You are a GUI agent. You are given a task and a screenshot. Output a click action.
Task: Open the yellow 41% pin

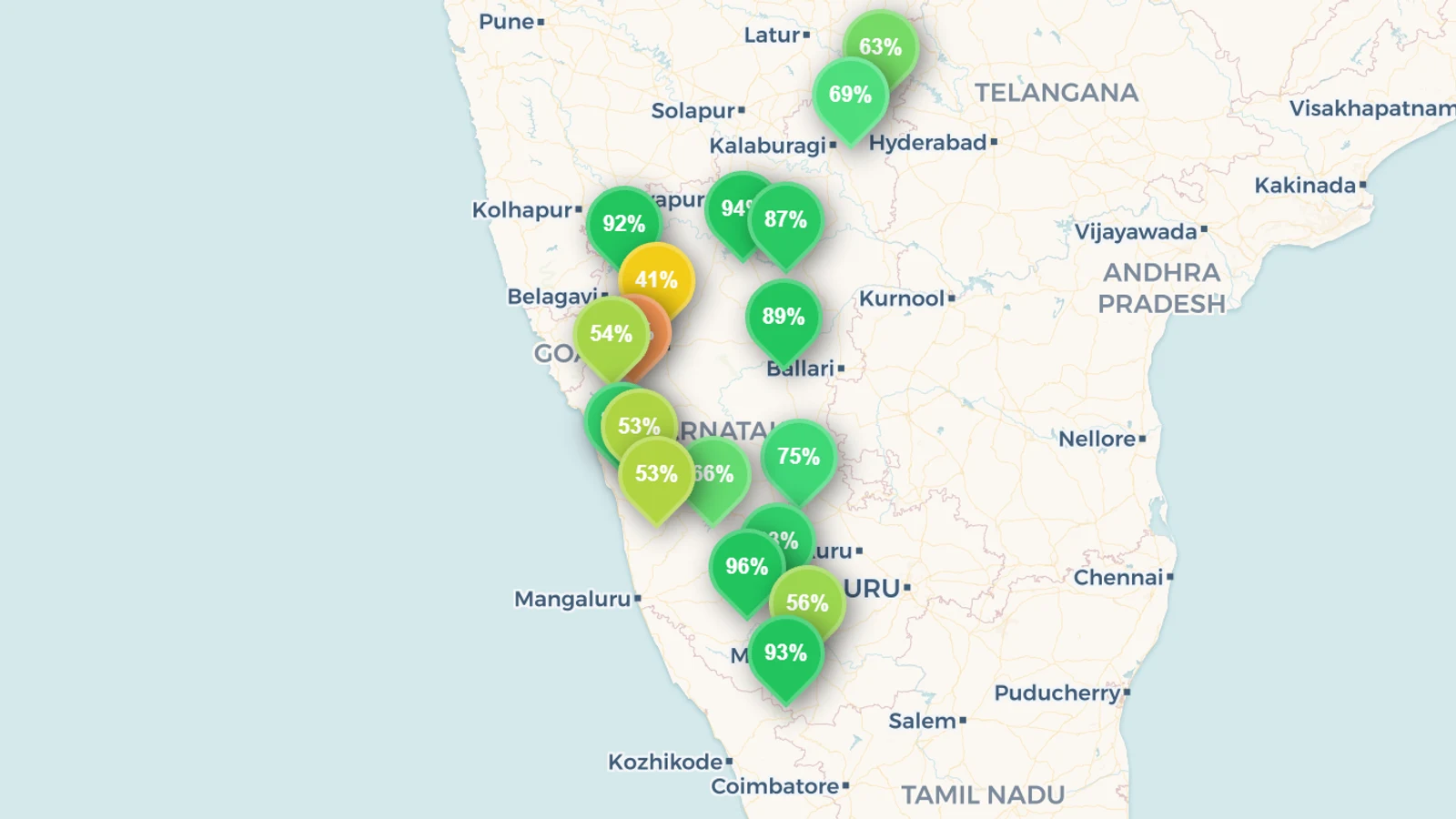tap(657, 280)
